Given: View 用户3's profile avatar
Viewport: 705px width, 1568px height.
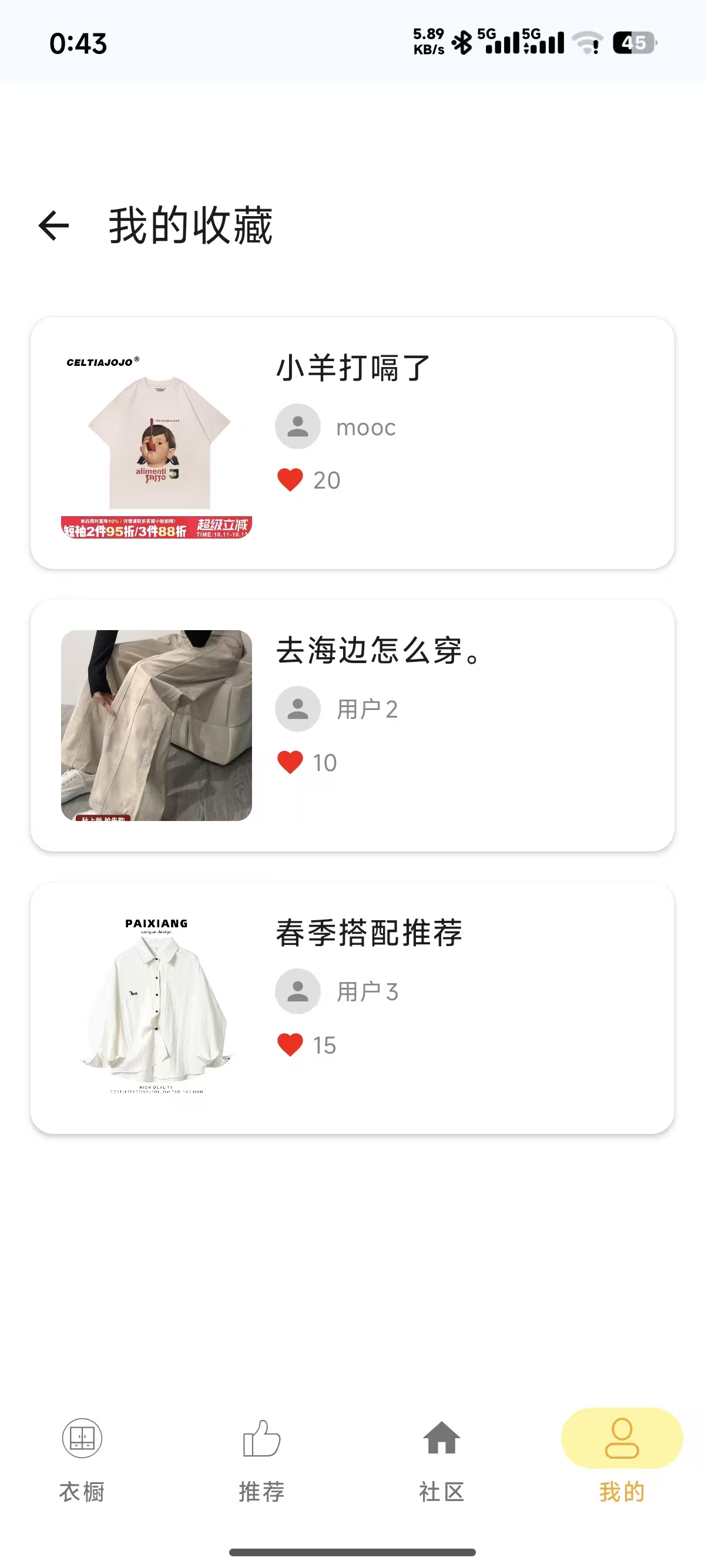Looking at the screenshot, I should tap(298, 991).
